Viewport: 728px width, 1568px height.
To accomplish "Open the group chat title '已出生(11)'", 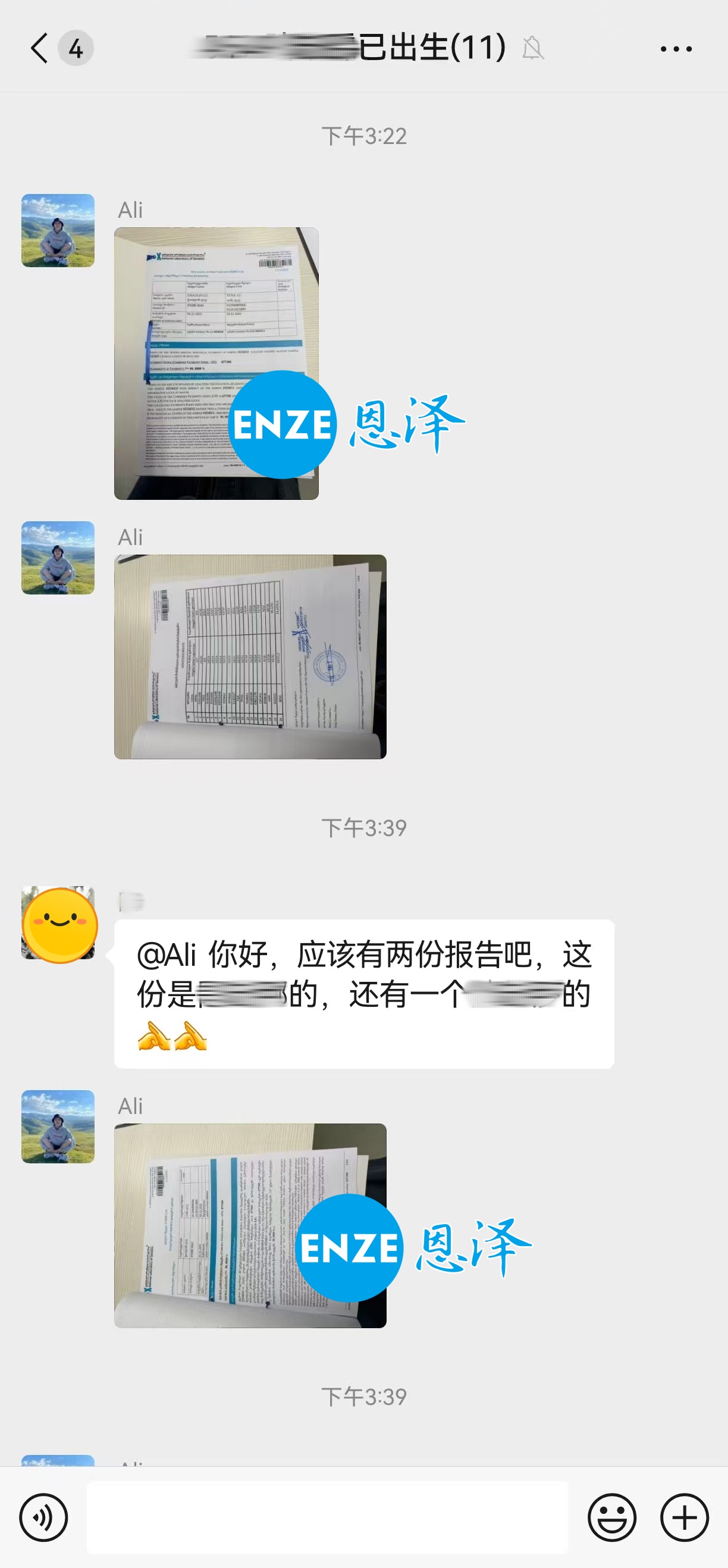I will coord(365,48).
